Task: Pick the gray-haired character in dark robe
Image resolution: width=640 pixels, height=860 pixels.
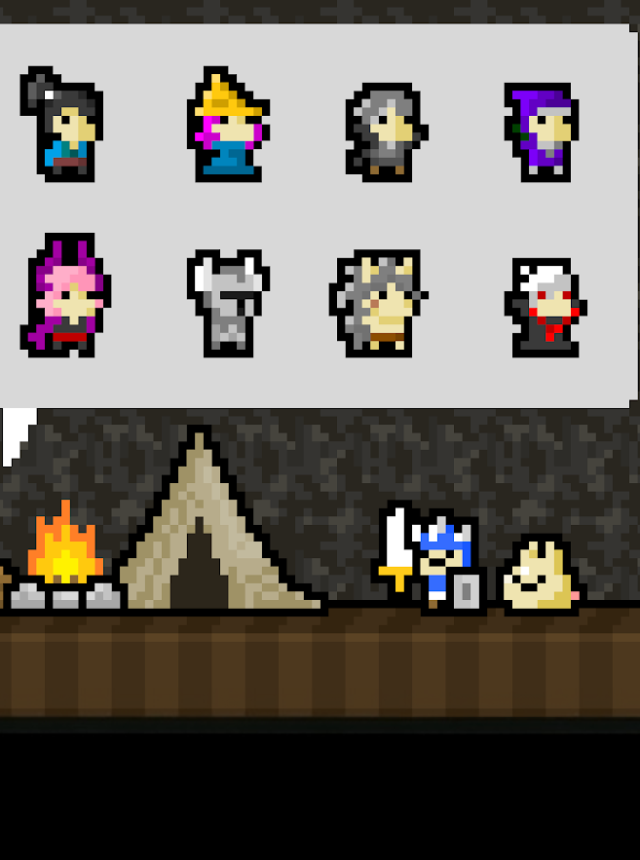Action: (385, 130)
